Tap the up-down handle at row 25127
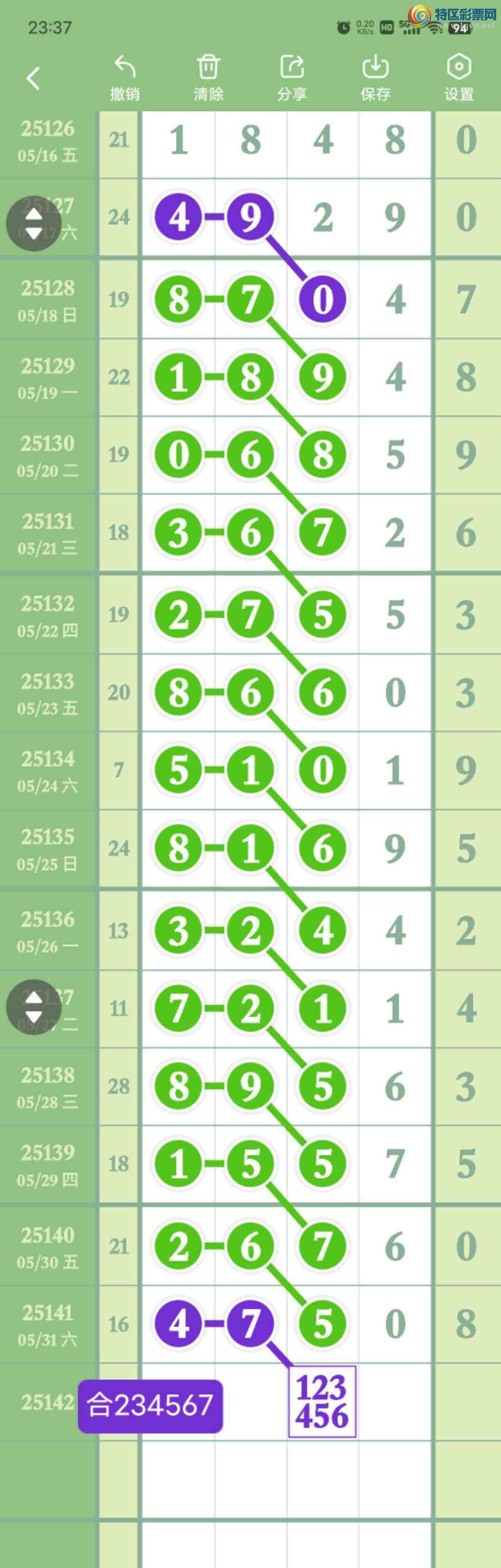Image resolution: width=501 pixels, height=1568 pixels. 33,224
